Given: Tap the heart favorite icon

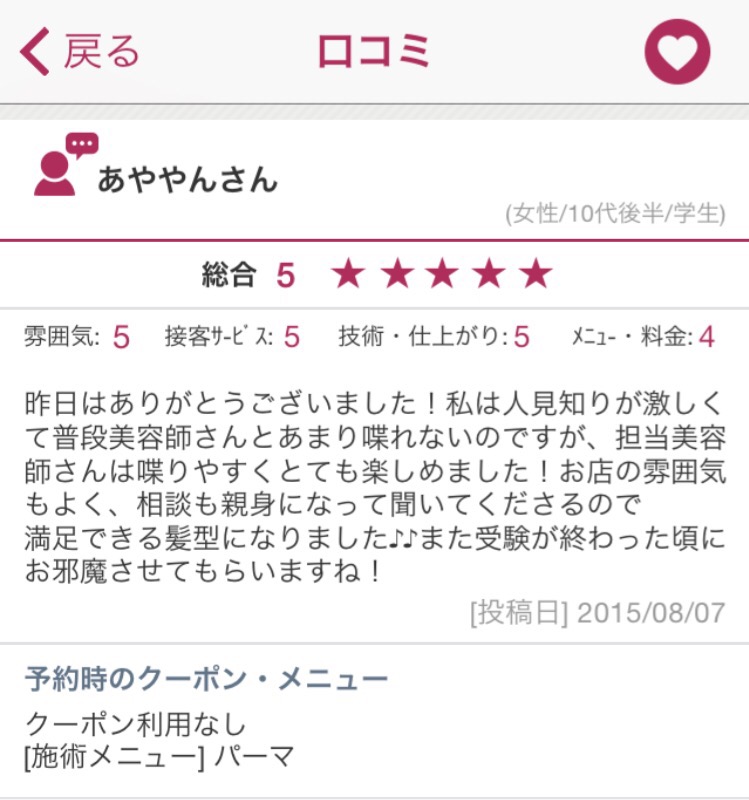Looking at the screenshot, I should (x=677, y=51).
